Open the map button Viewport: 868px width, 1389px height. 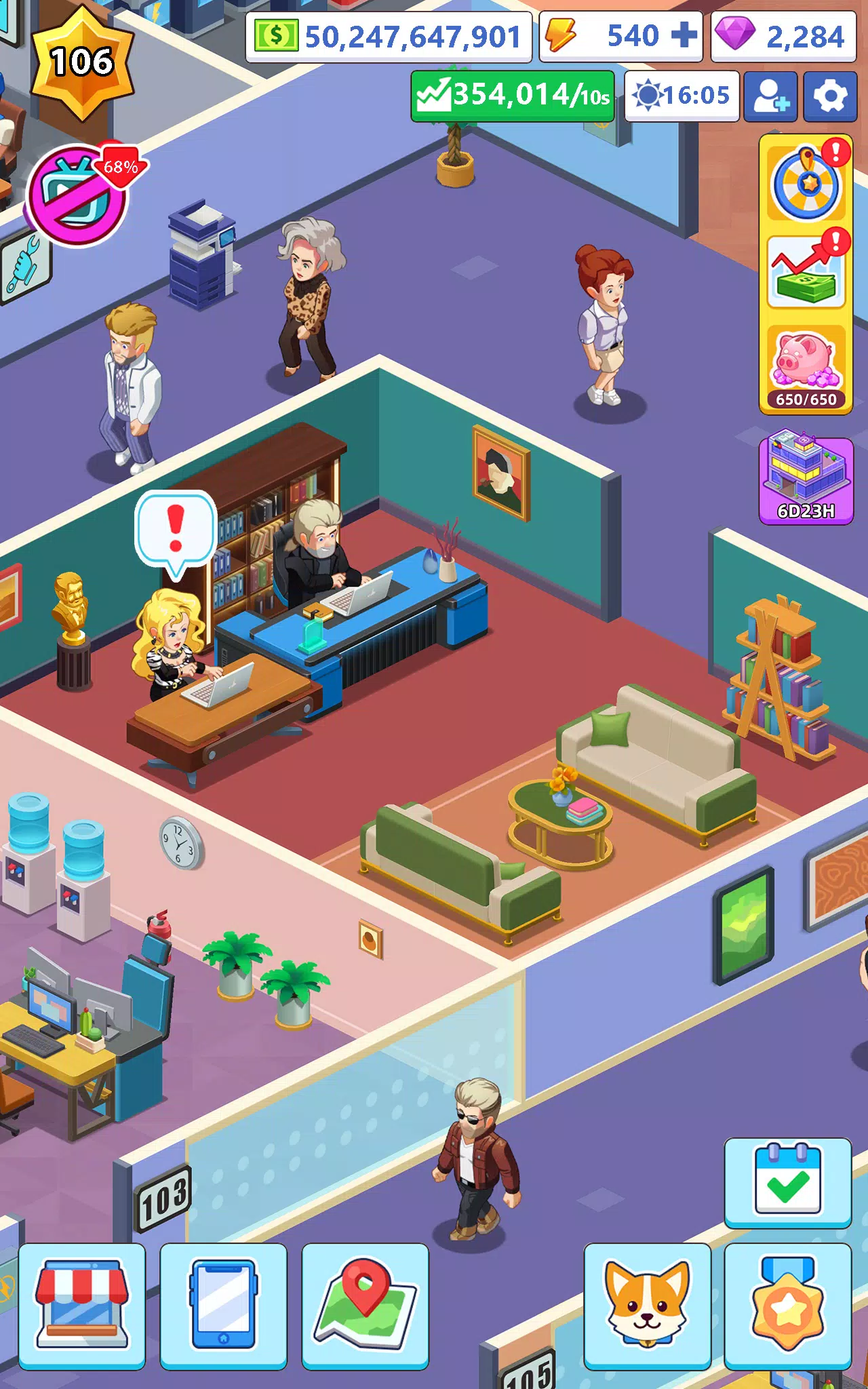366,1306
